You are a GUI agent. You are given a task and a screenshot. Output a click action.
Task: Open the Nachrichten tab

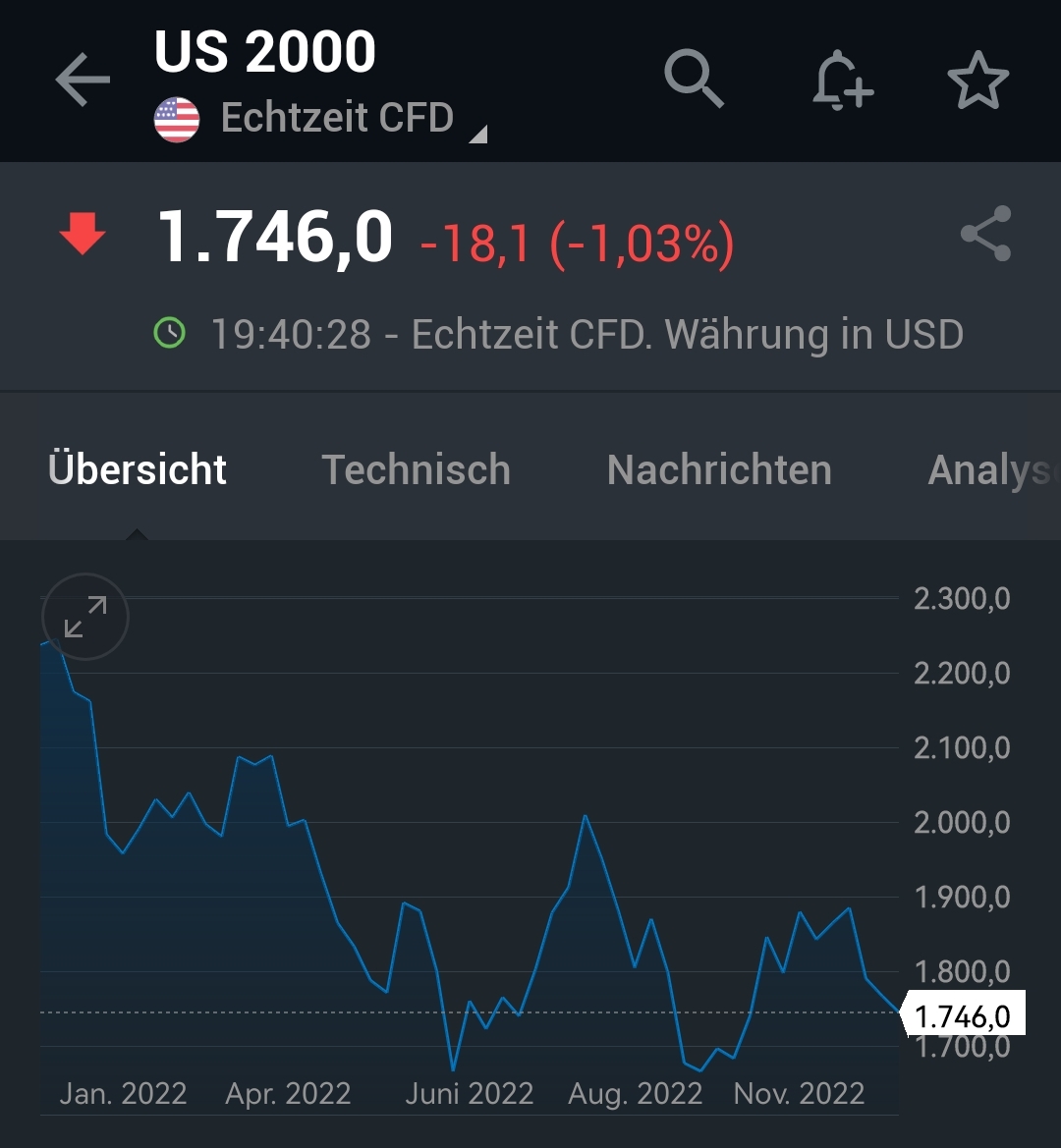(x=718, y=469)
